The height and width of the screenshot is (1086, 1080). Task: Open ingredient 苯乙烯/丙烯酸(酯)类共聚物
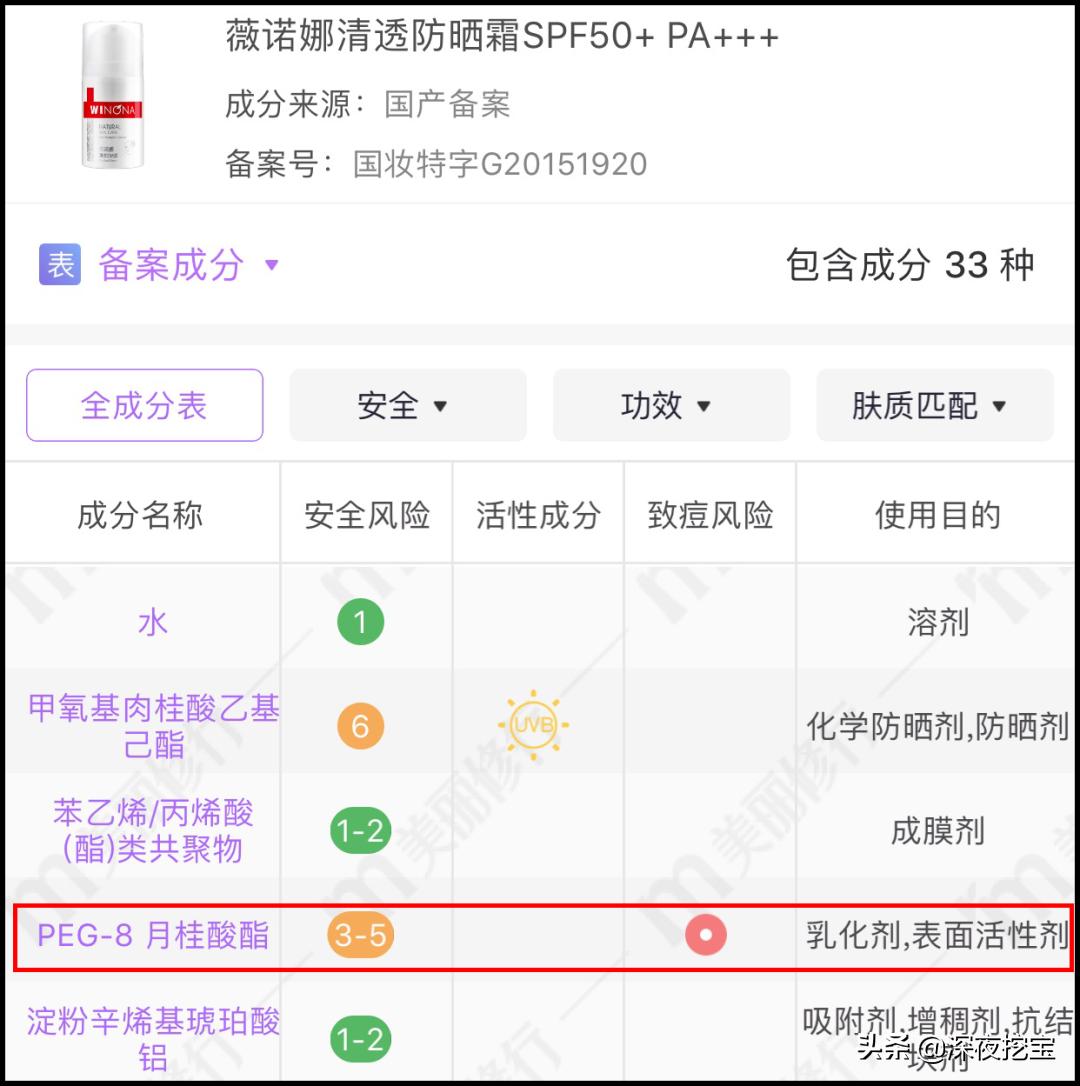[153, 830]
